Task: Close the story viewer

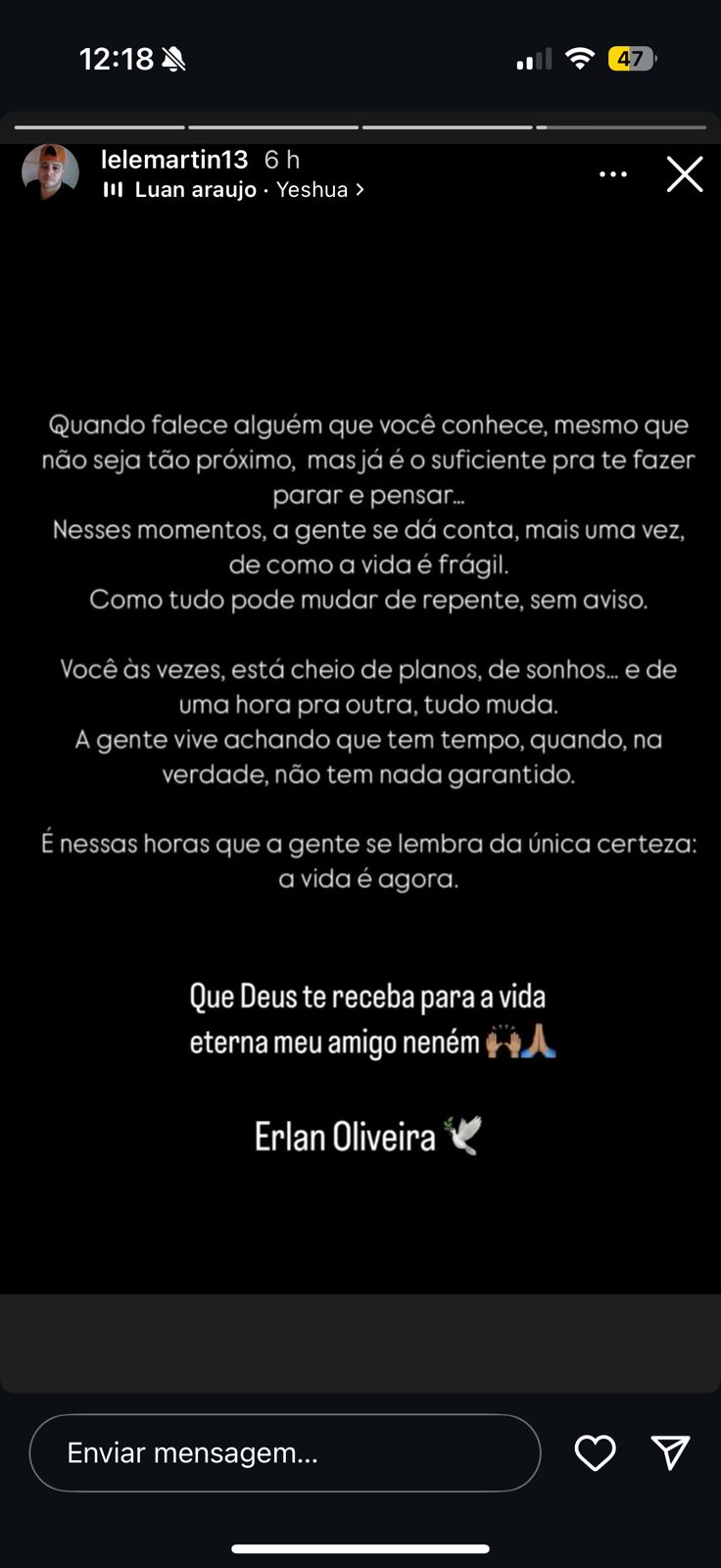Action: (685, 174)
